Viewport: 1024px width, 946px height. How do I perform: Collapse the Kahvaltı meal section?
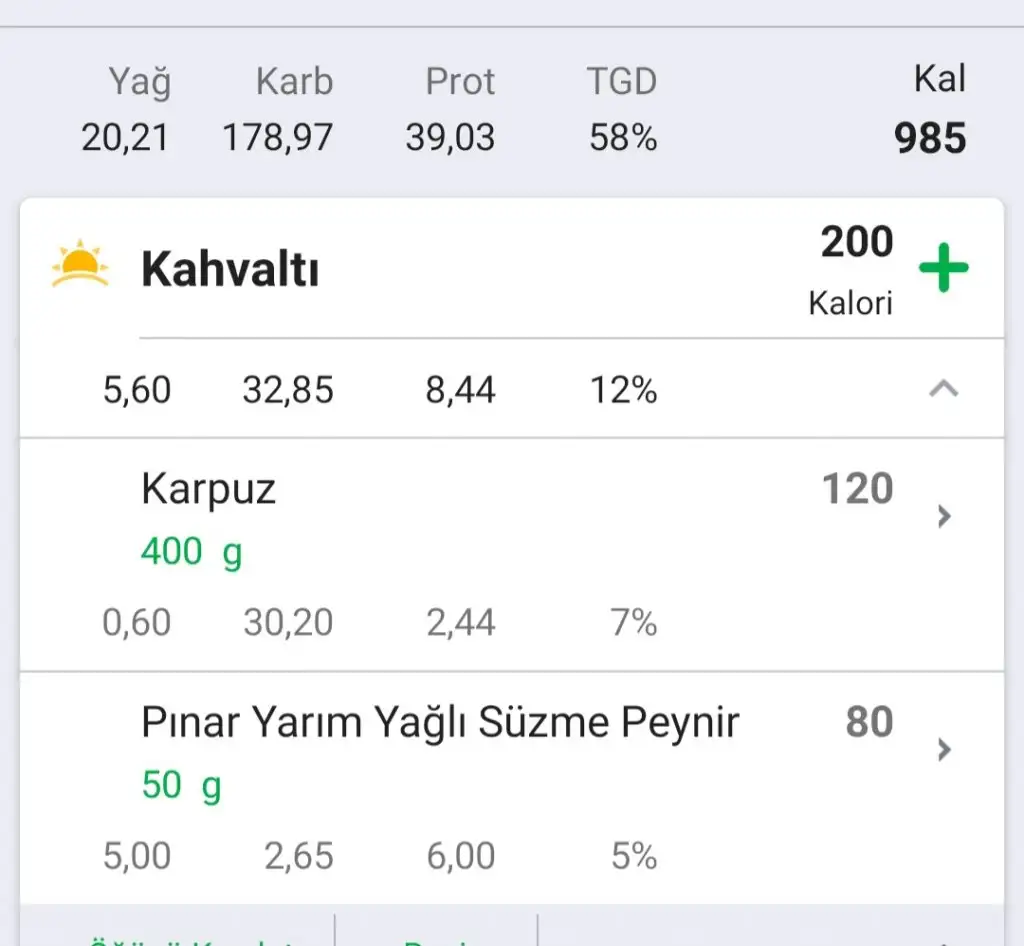coord(943,389)
